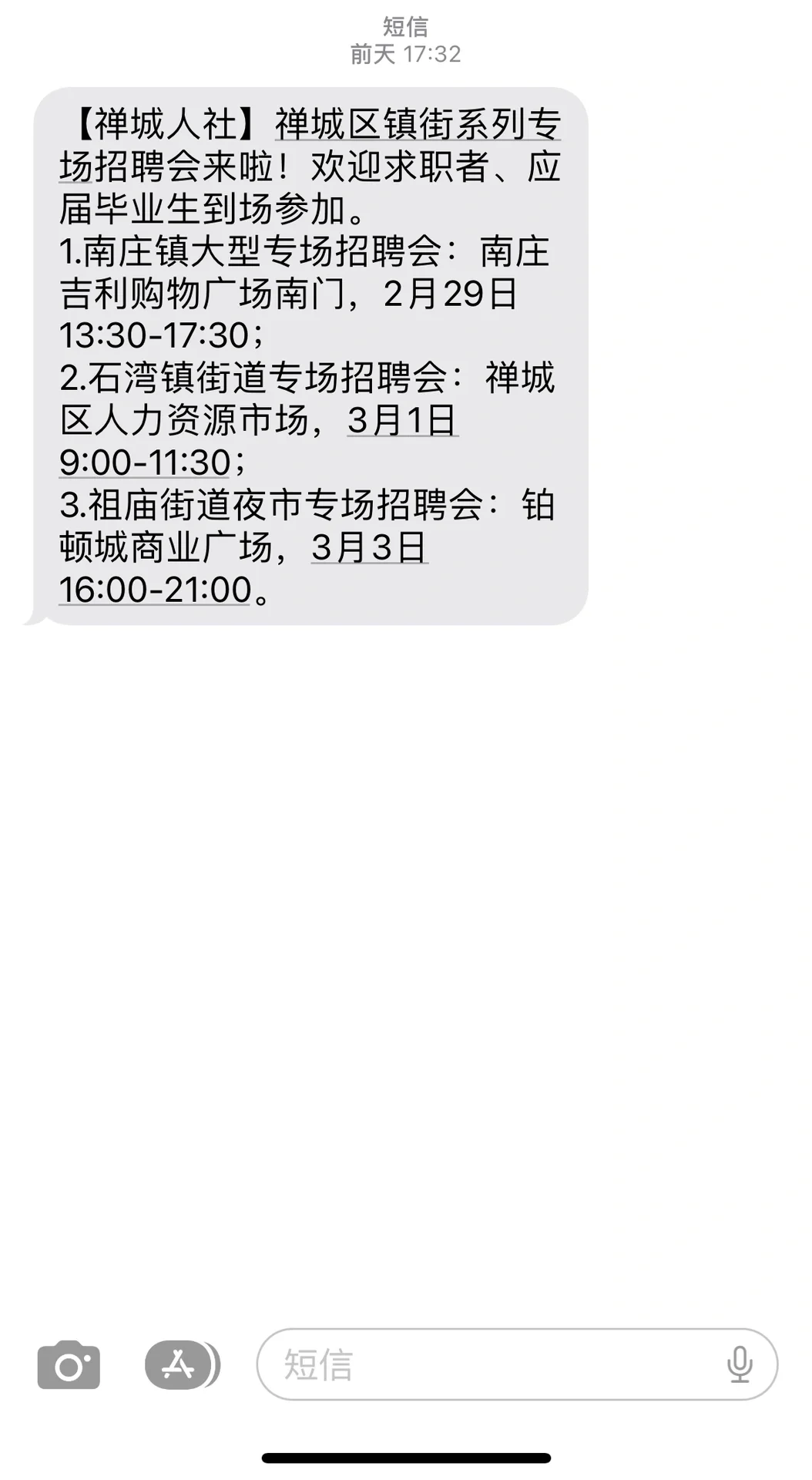The height and width of the screenshot is (1480, 812).
Task: Open the camera to attach a photo
Action: click(69, 1364)
